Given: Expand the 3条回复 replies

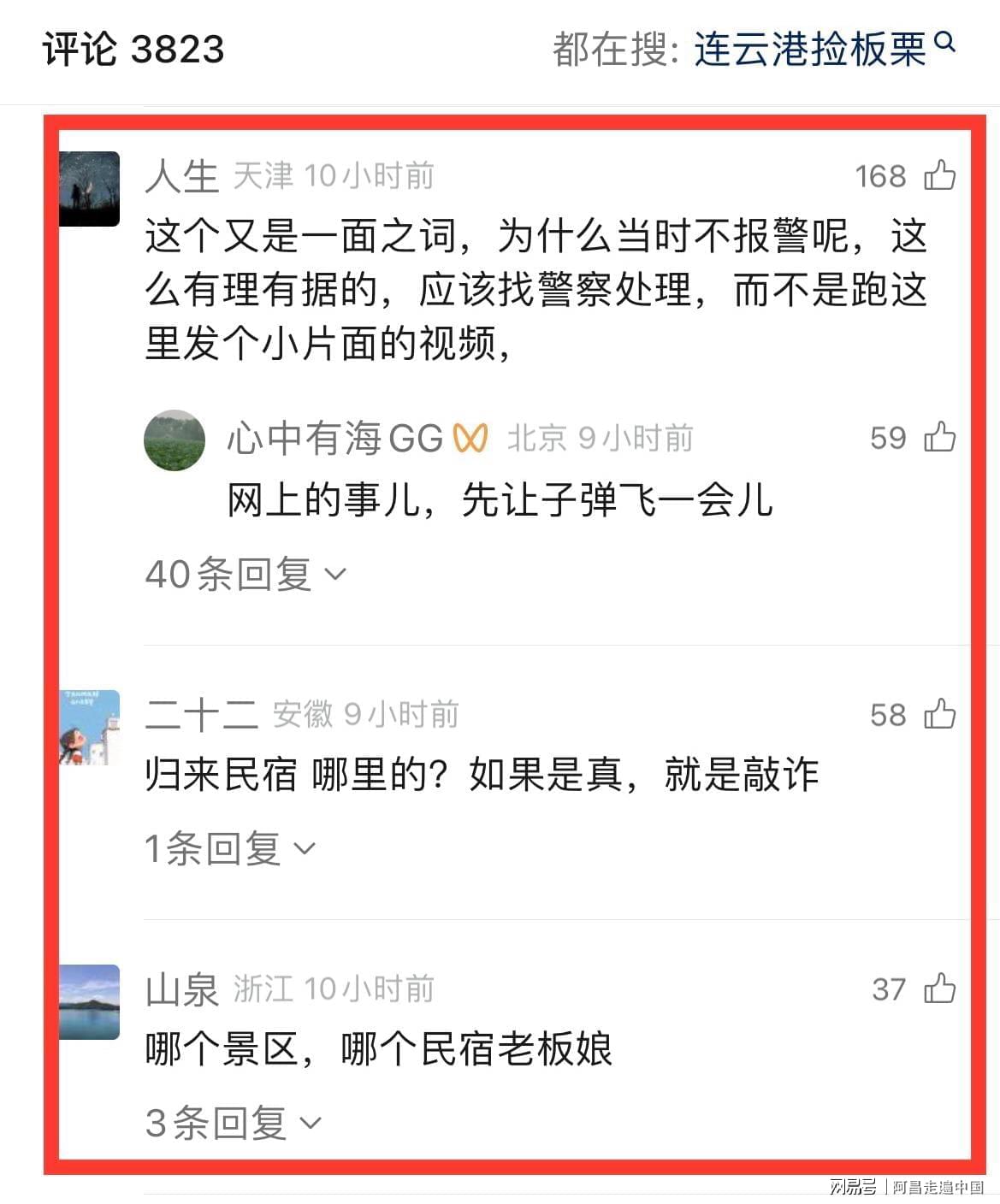Looking at the screenshot, I should point(233,1123).
